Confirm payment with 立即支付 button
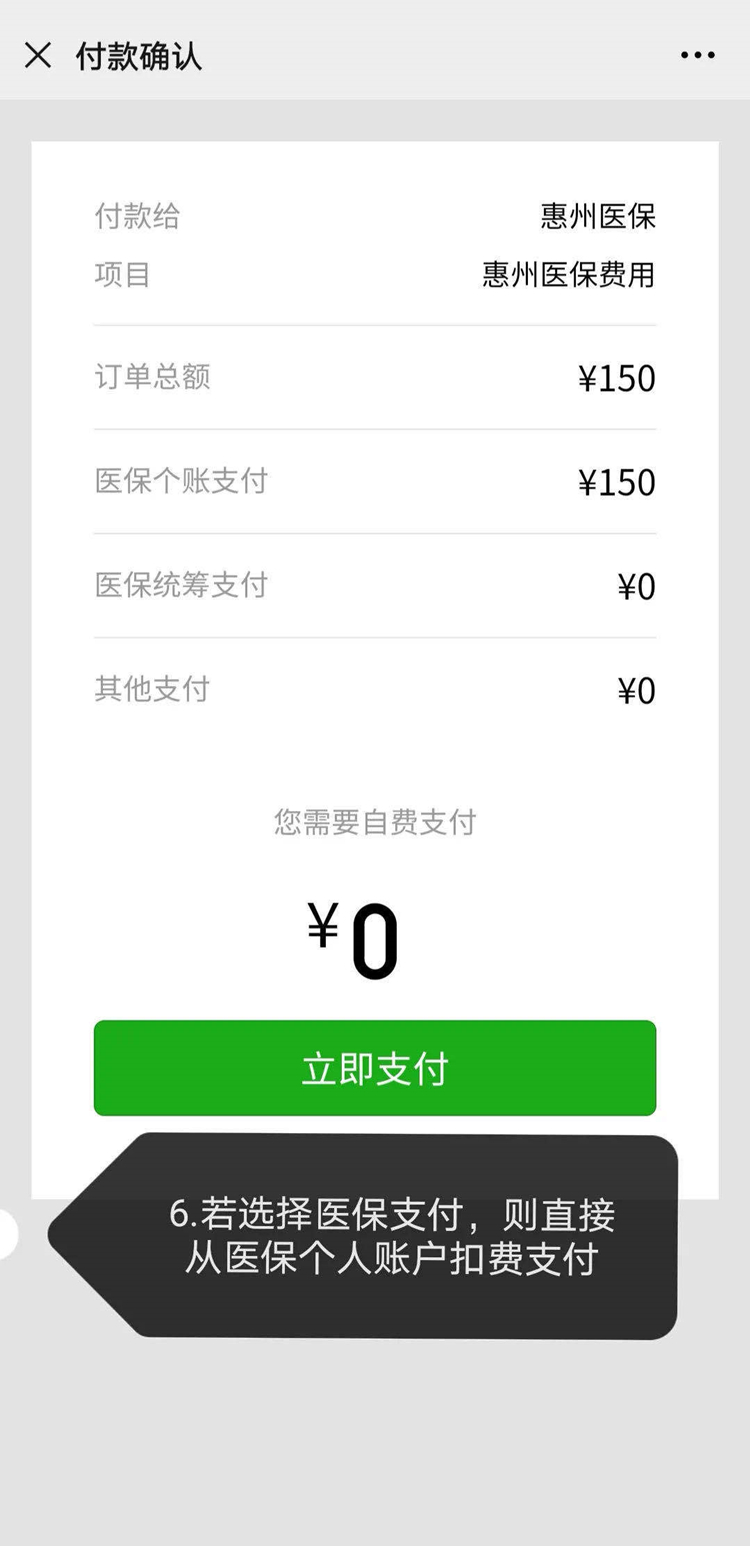 (375, 1068)
